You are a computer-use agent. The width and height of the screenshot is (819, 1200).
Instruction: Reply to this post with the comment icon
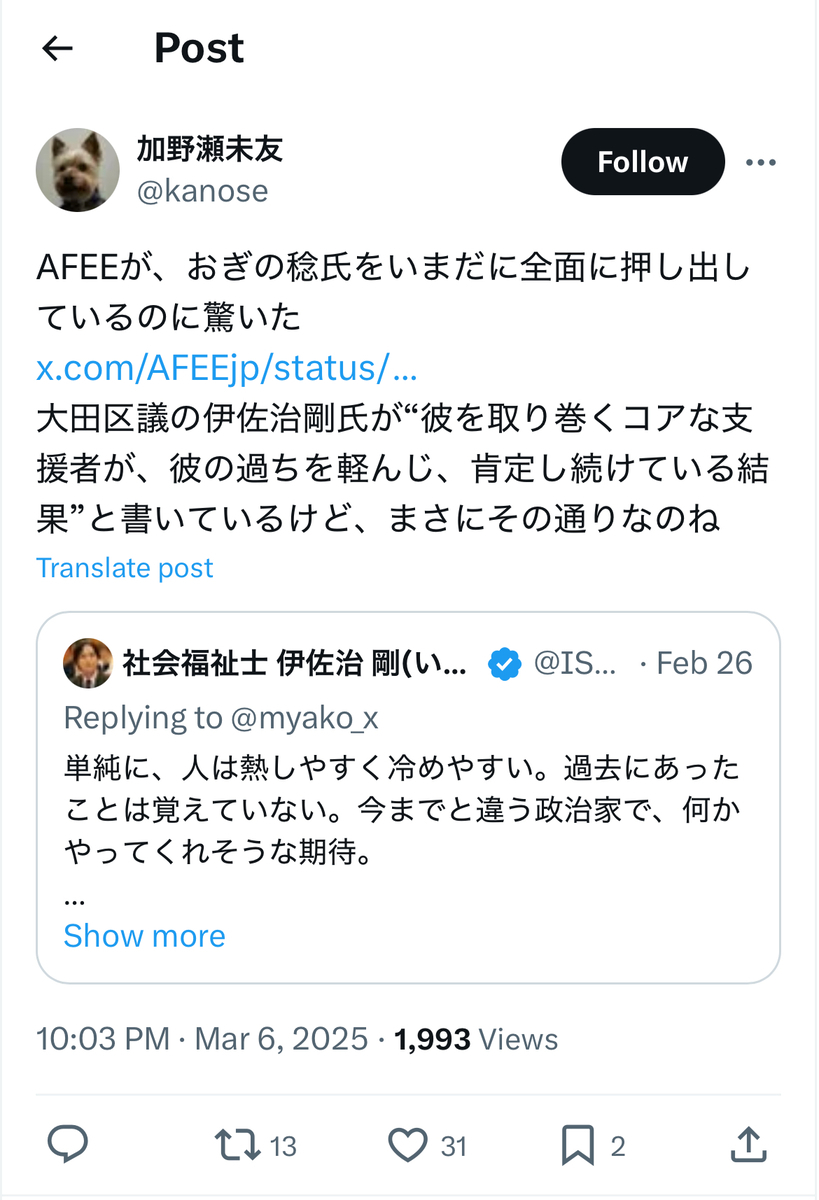click(x=67, y=1145)
